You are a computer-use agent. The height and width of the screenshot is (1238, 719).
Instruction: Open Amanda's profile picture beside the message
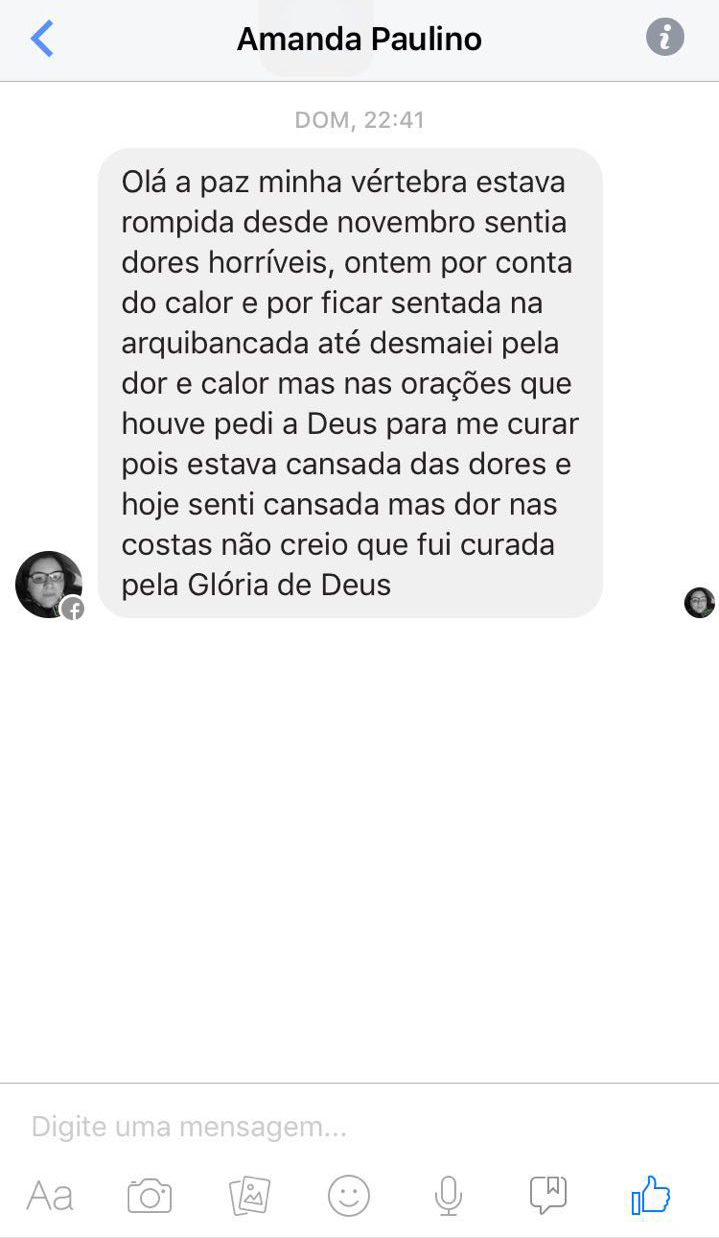49,585
